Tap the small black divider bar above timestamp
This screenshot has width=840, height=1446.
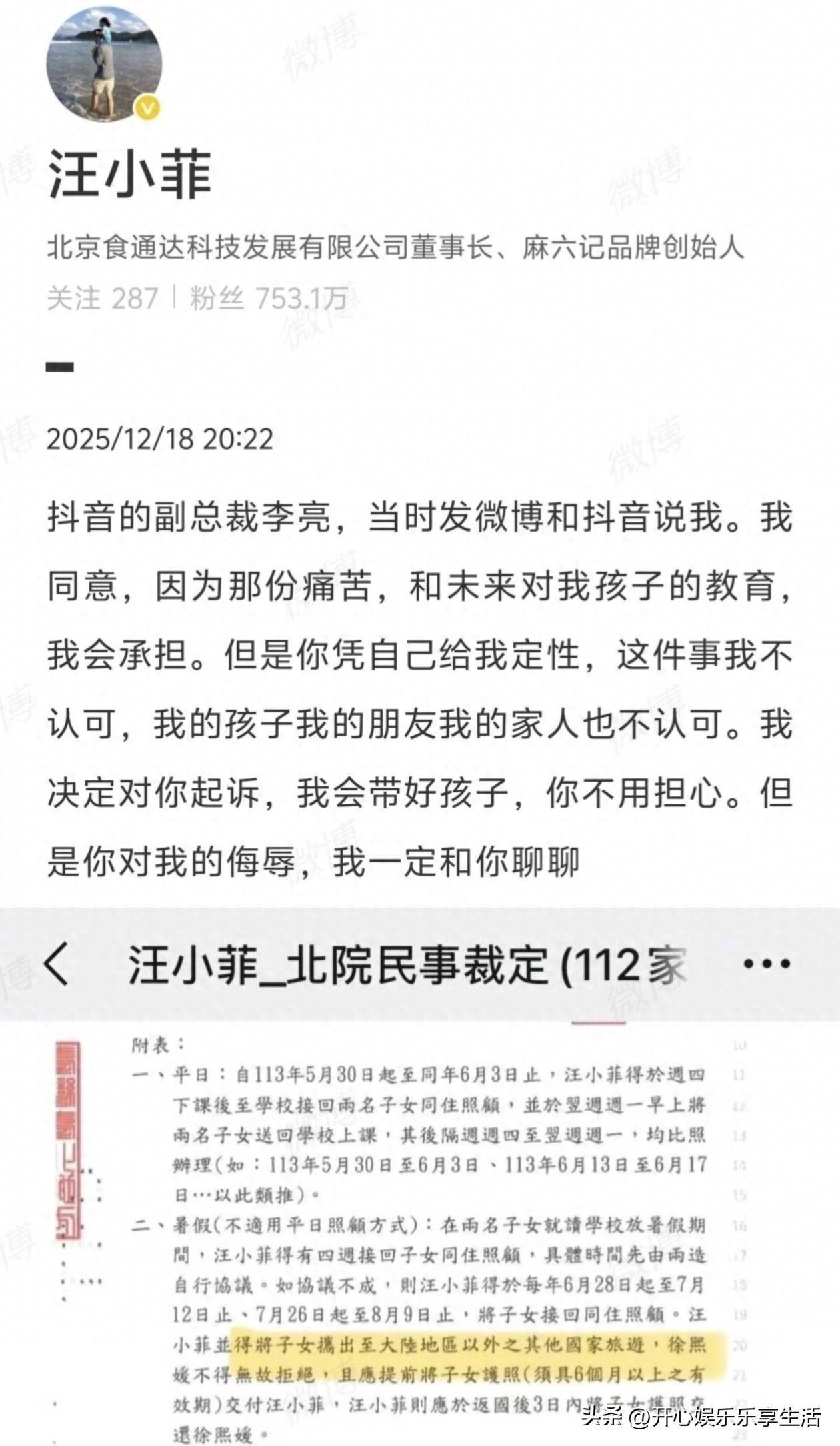[x=59, y=368]
